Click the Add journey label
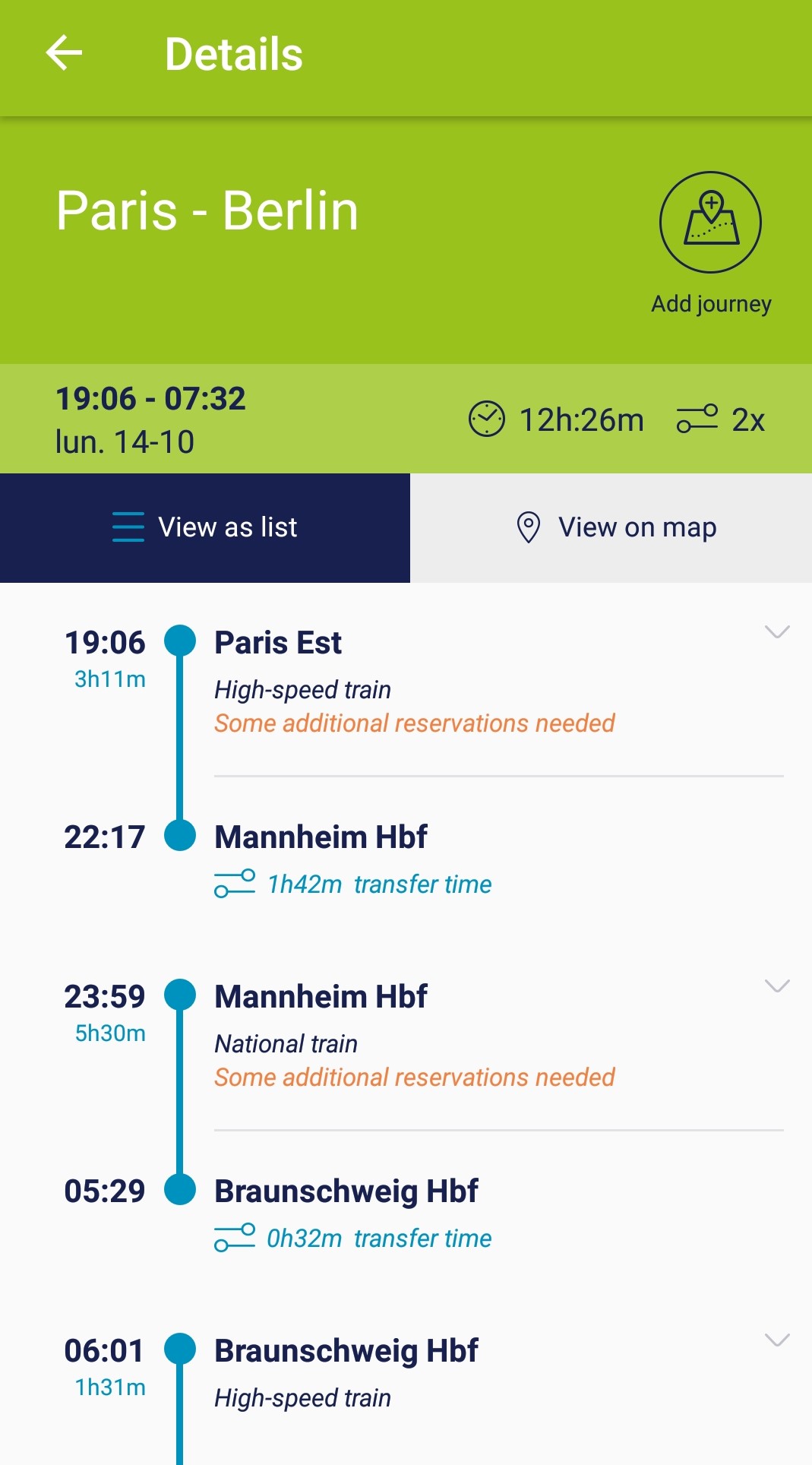812x1465 pixels. 711,303
